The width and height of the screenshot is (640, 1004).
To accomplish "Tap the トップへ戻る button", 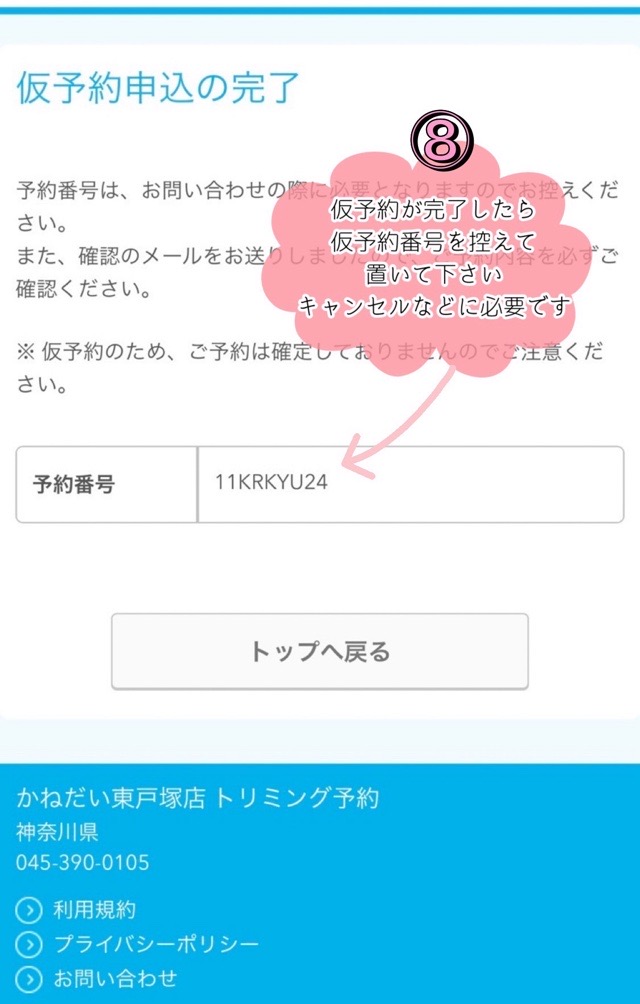I will point(319,652).
